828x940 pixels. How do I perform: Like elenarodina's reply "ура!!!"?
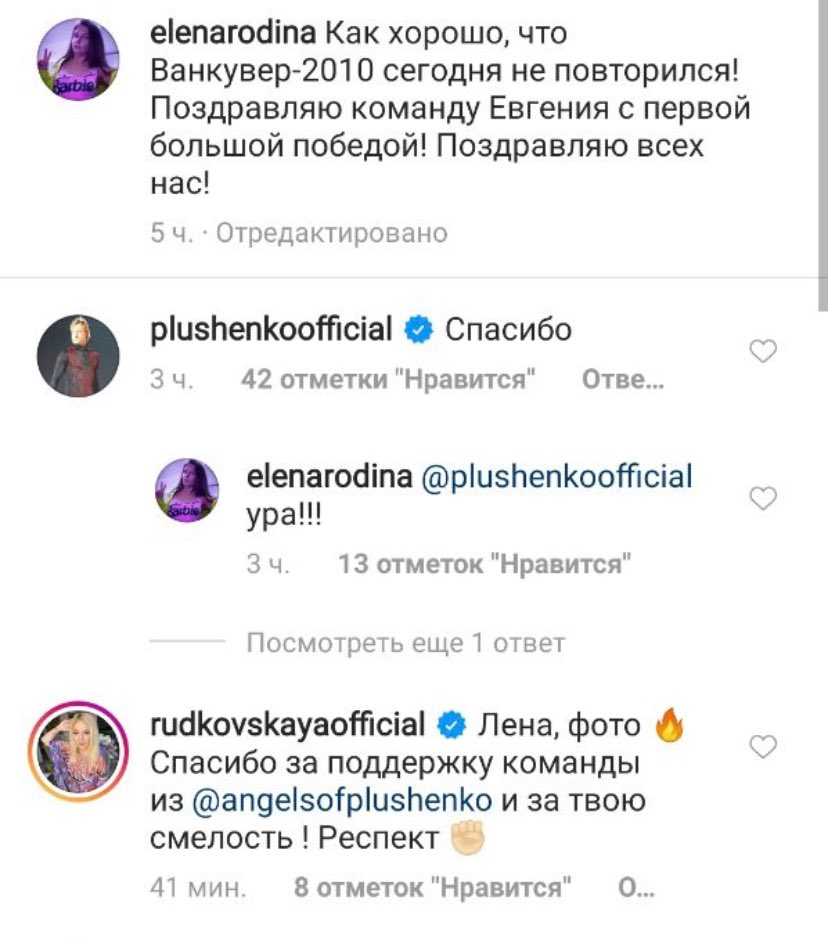click(x=763, y=498)
